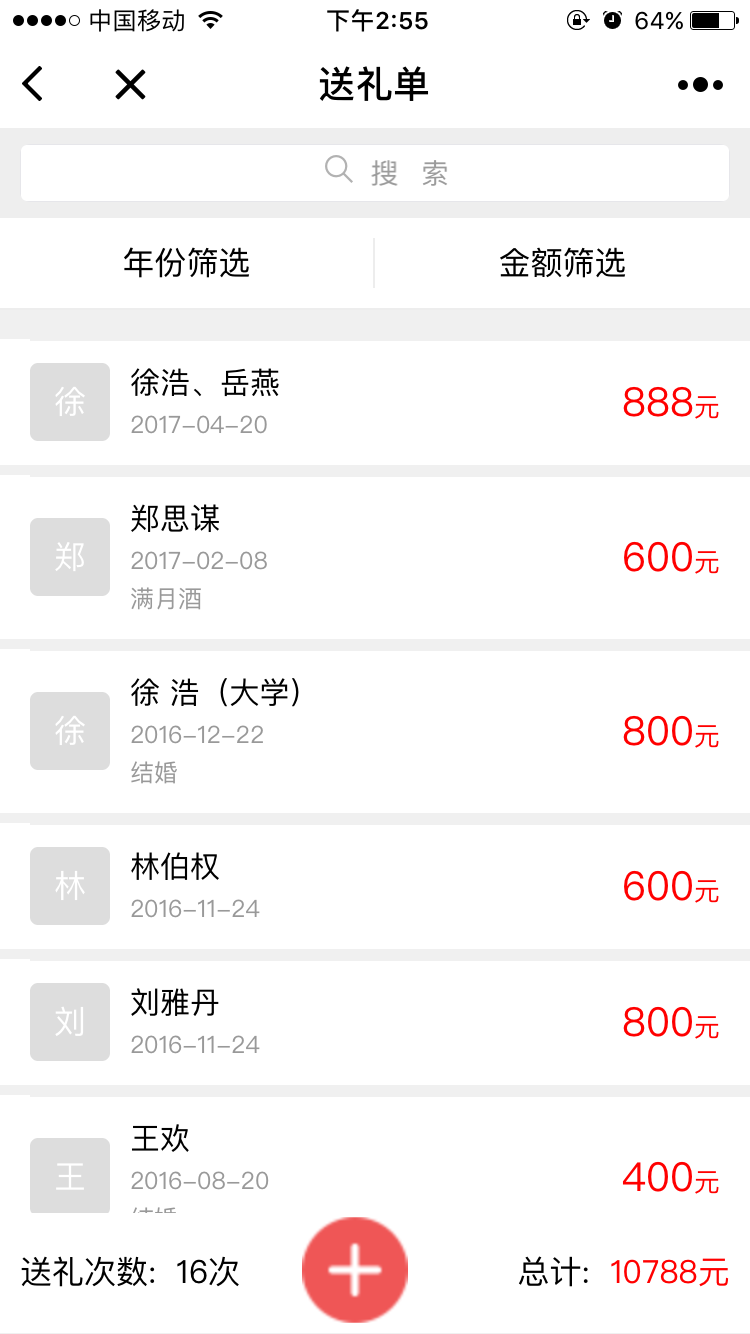
Task: Go back using the arrow icon
Action: click(x=33, y=84)
